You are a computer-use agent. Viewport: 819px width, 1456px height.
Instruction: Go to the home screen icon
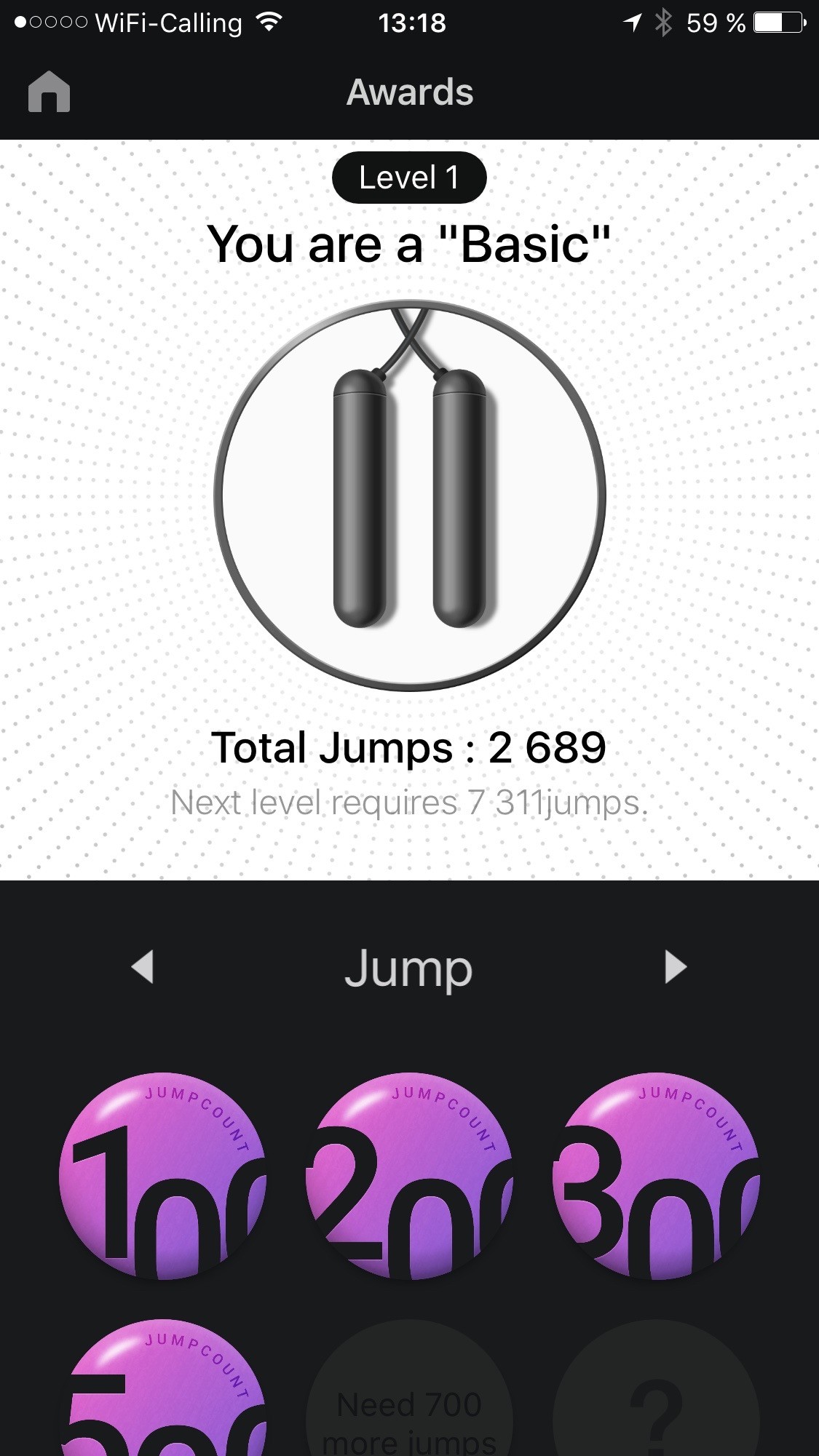click(x=49, y=92)
